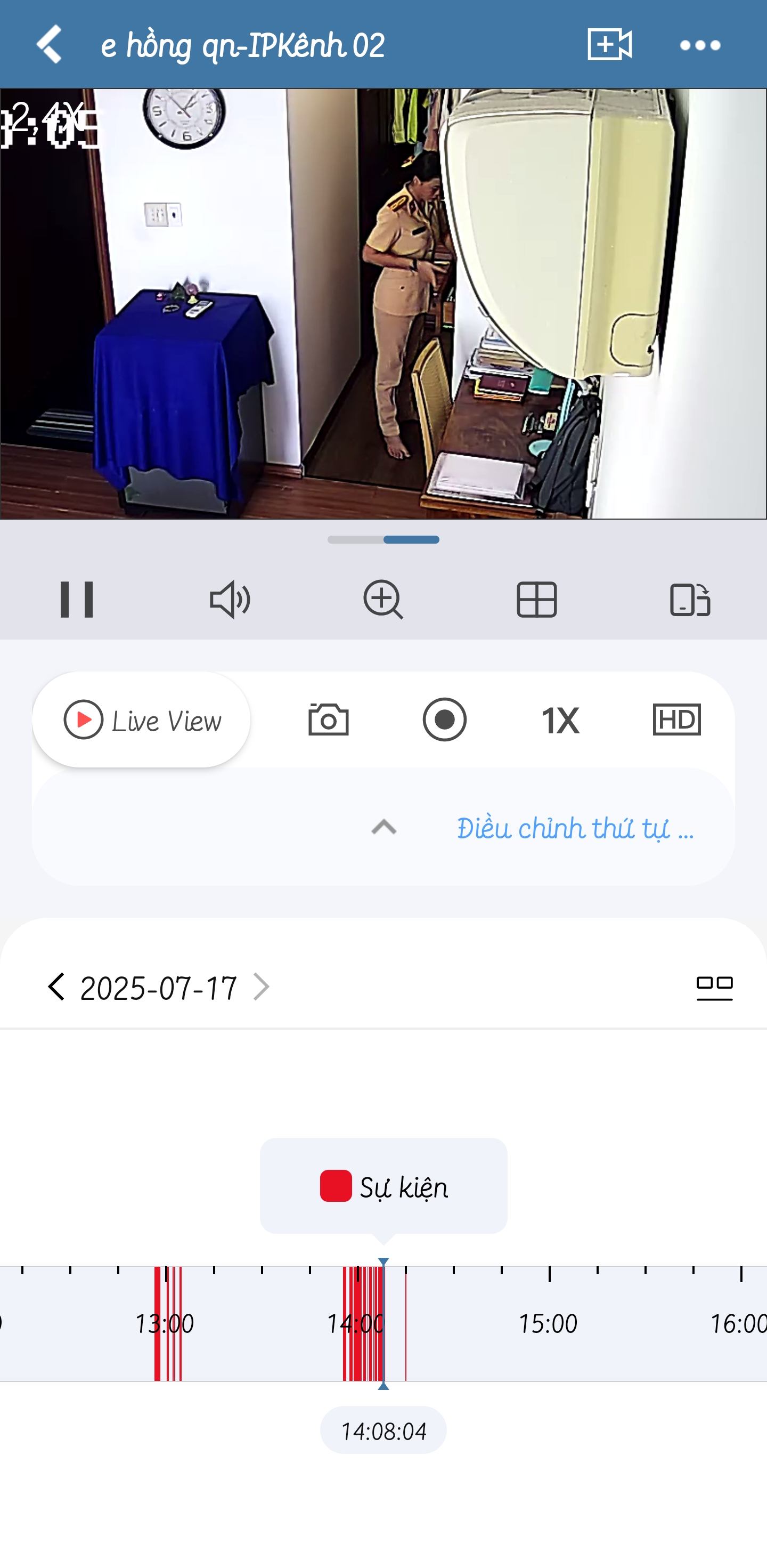Go to the next day's recordings
This screenshot has height=1568, width=767.
point(262,987)
